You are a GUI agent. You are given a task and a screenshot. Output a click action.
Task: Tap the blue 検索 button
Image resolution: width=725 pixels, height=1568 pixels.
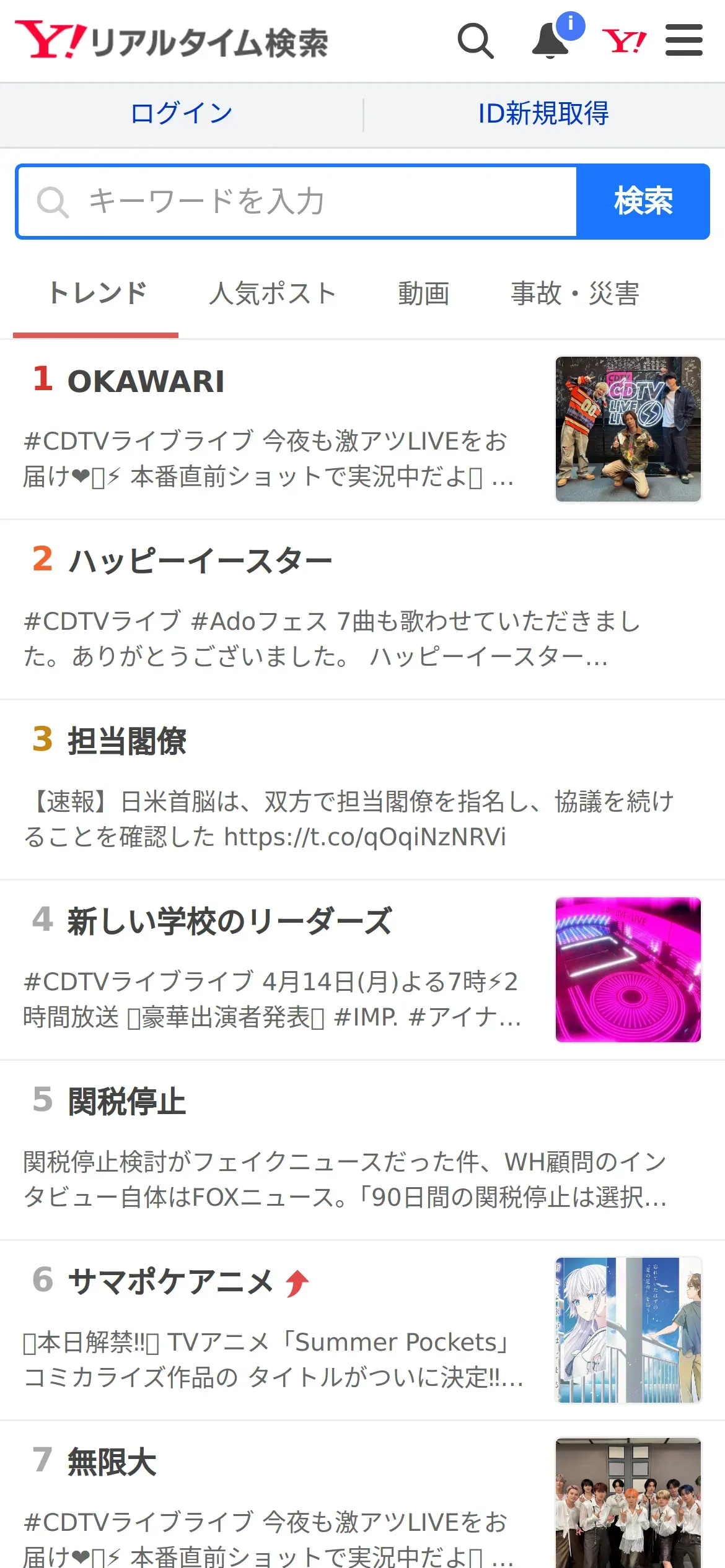pyautogui.click(x=643, y=201)
